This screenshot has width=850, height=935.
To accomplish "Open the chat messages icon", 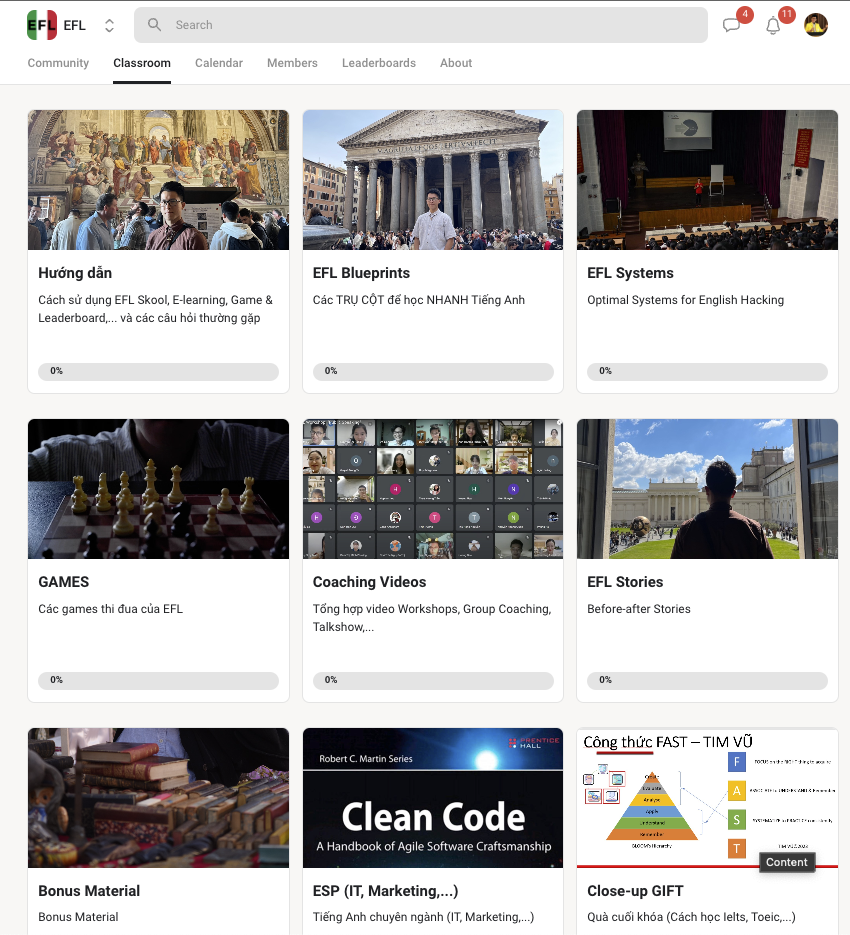I will click(732, 26).
